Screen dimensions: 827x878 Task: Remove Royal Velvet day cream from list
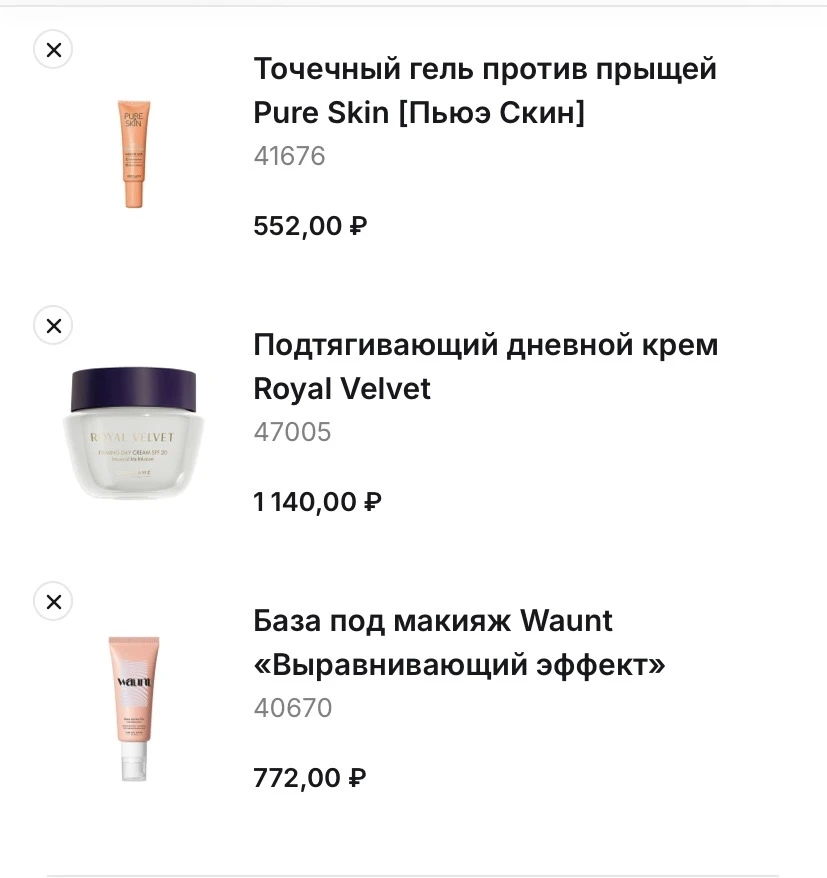coord(53,325)
